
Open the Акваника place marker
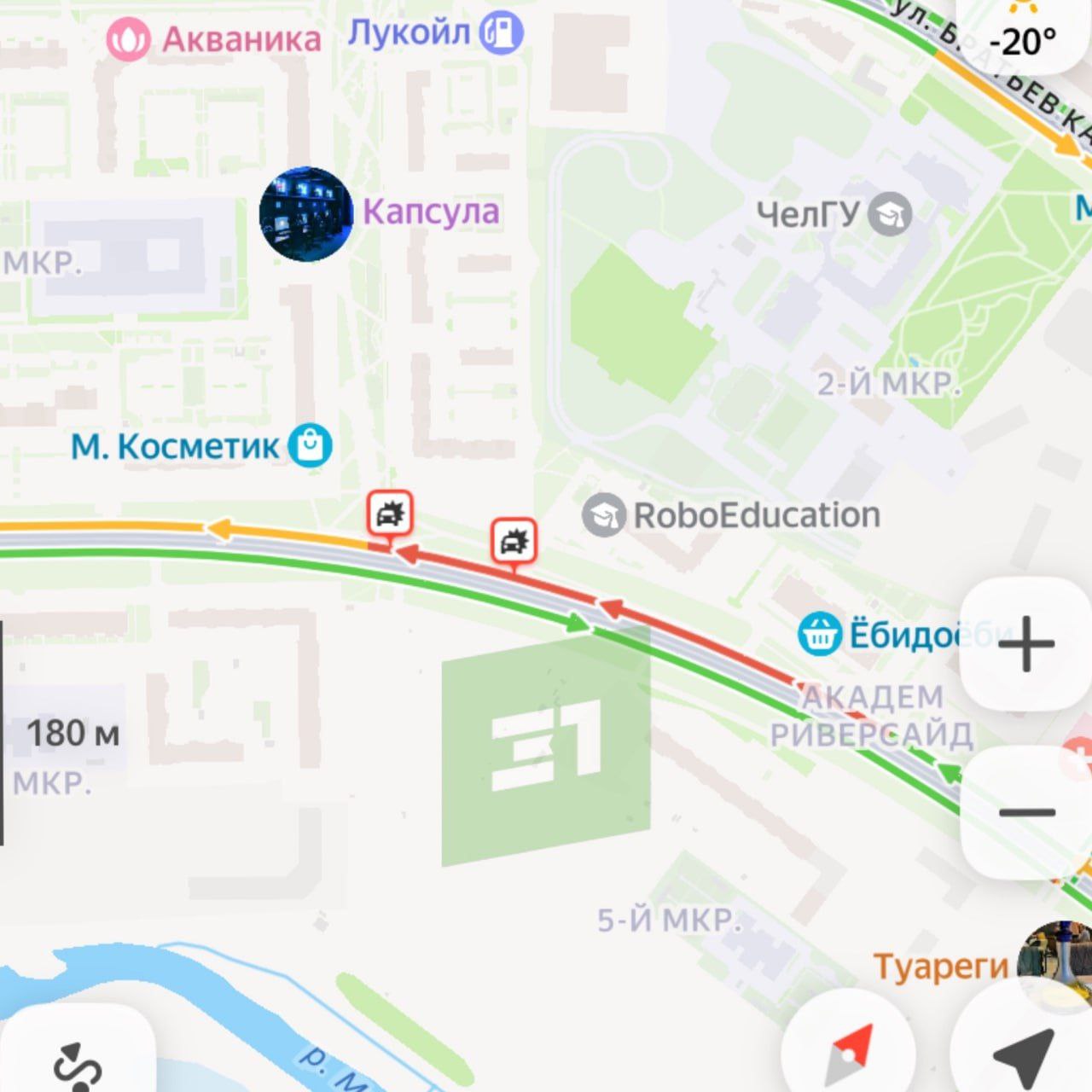(129, 39)
